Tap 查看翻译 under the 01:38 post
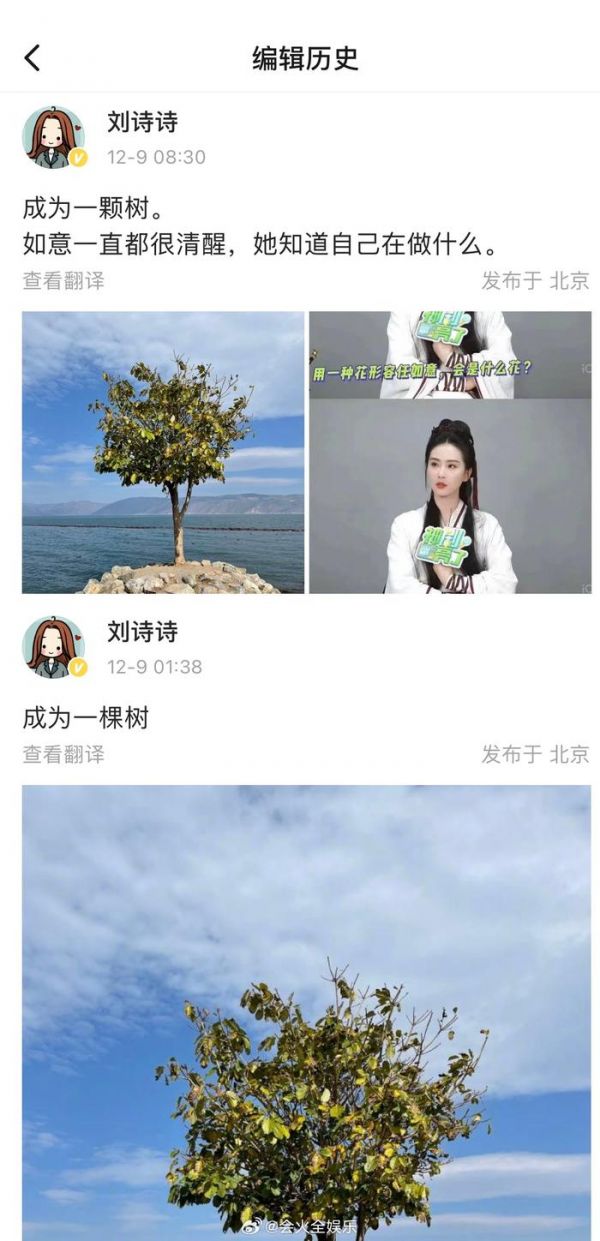This screenshot has height=1241, width=600. point(63,755)
